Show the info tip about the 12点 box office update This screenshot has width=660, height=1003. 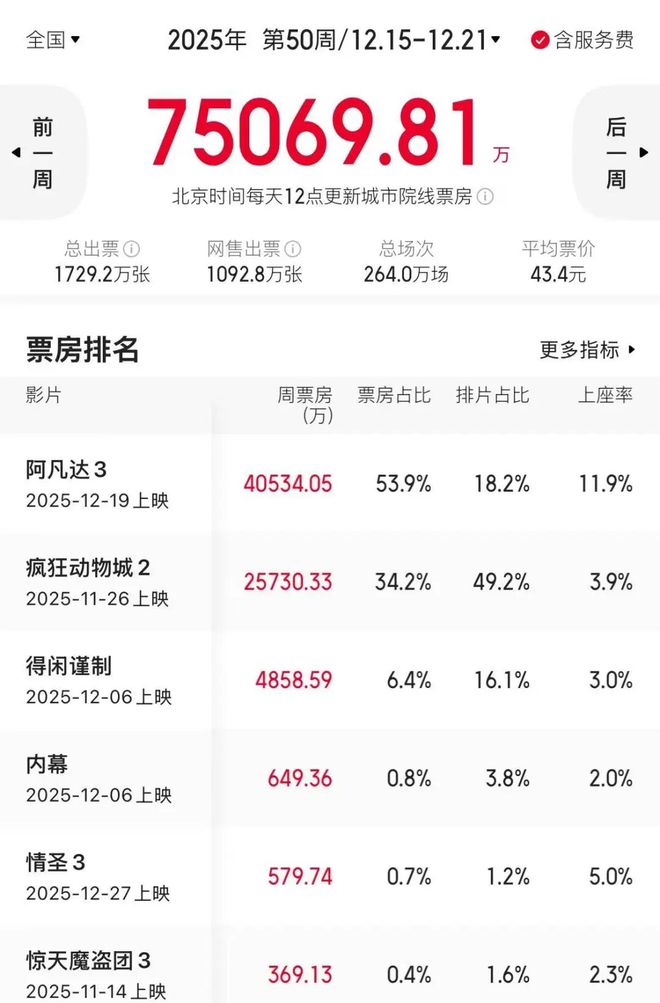pos(485,197)
